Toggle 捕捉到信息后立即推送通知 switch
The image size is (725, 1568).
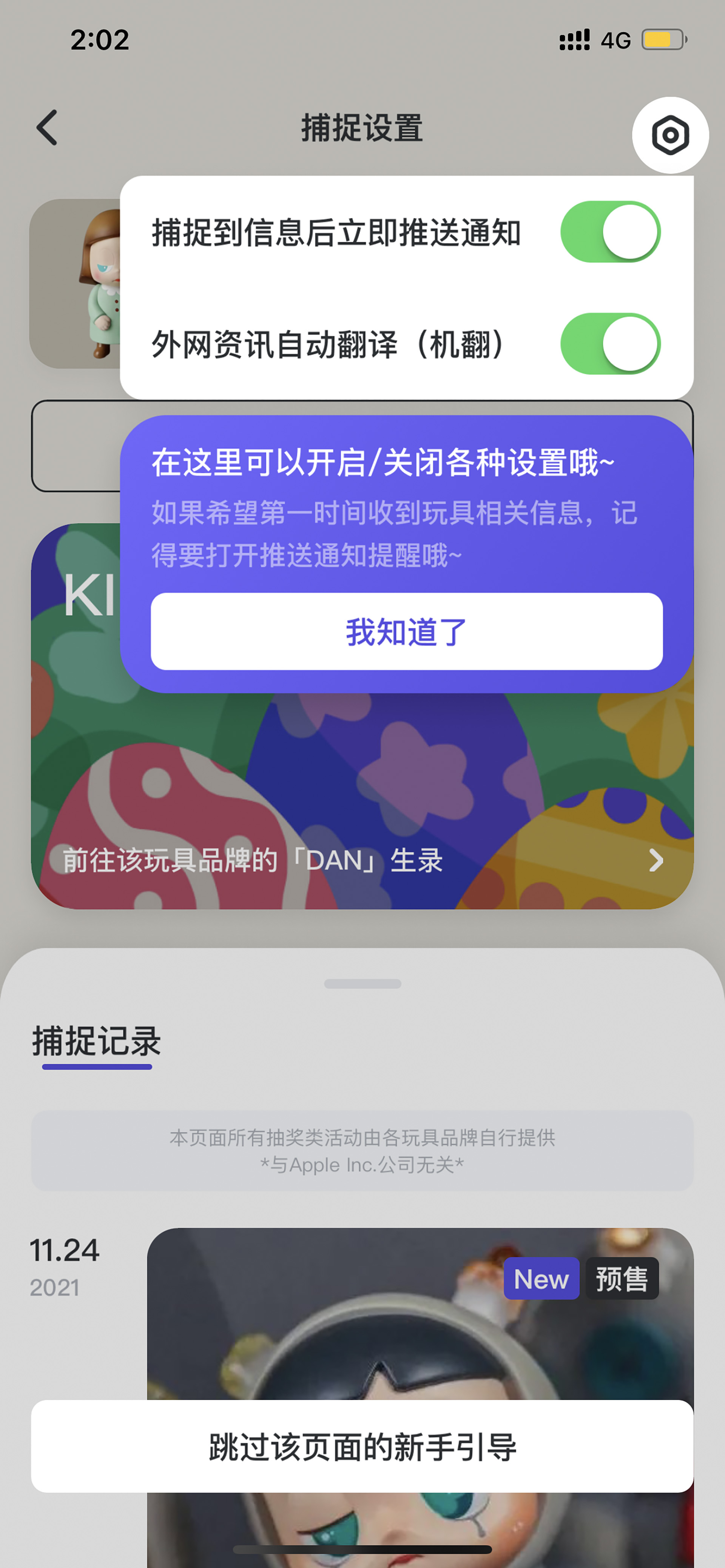611,232
